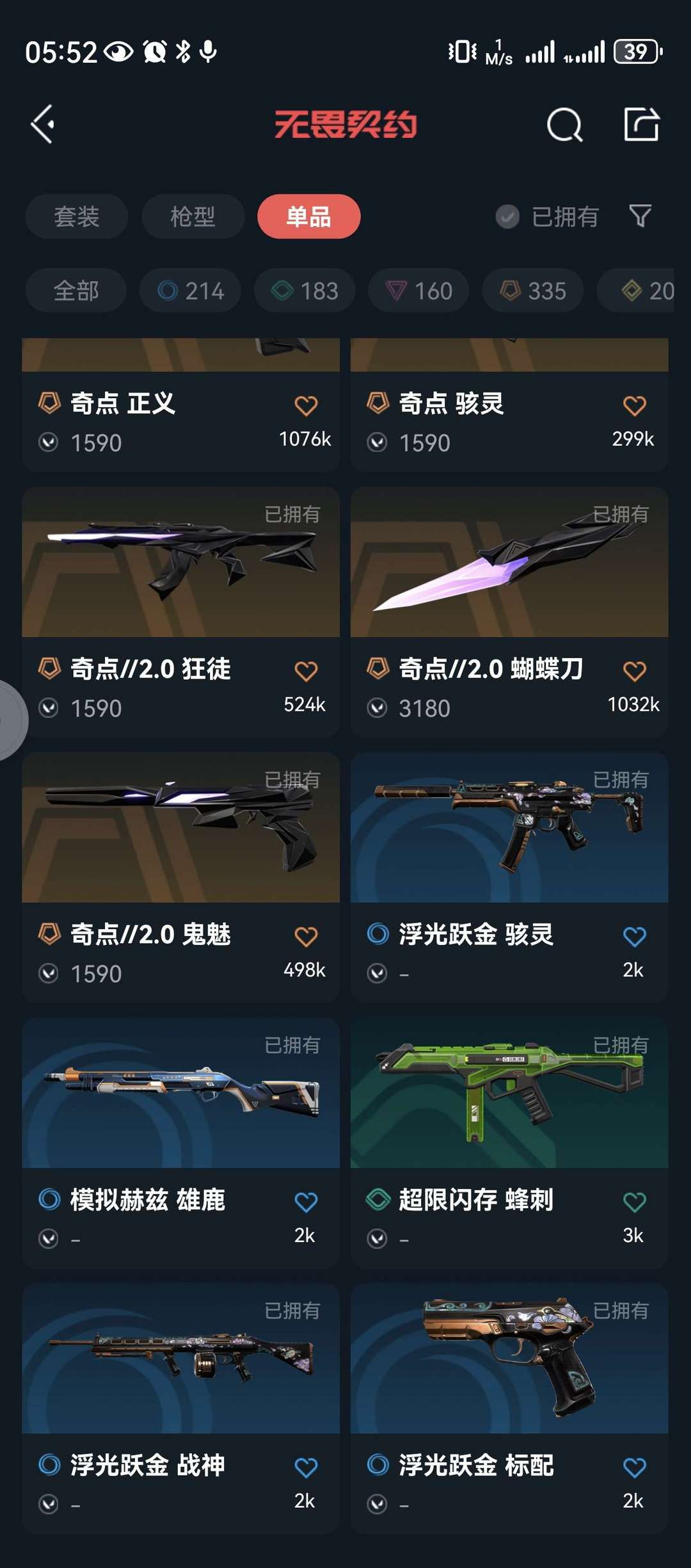Image resolution: width=691 pixels, height=1568 pixels.
Task: Switch to the 枪型 tab
Action: click(x=193, y=216)
